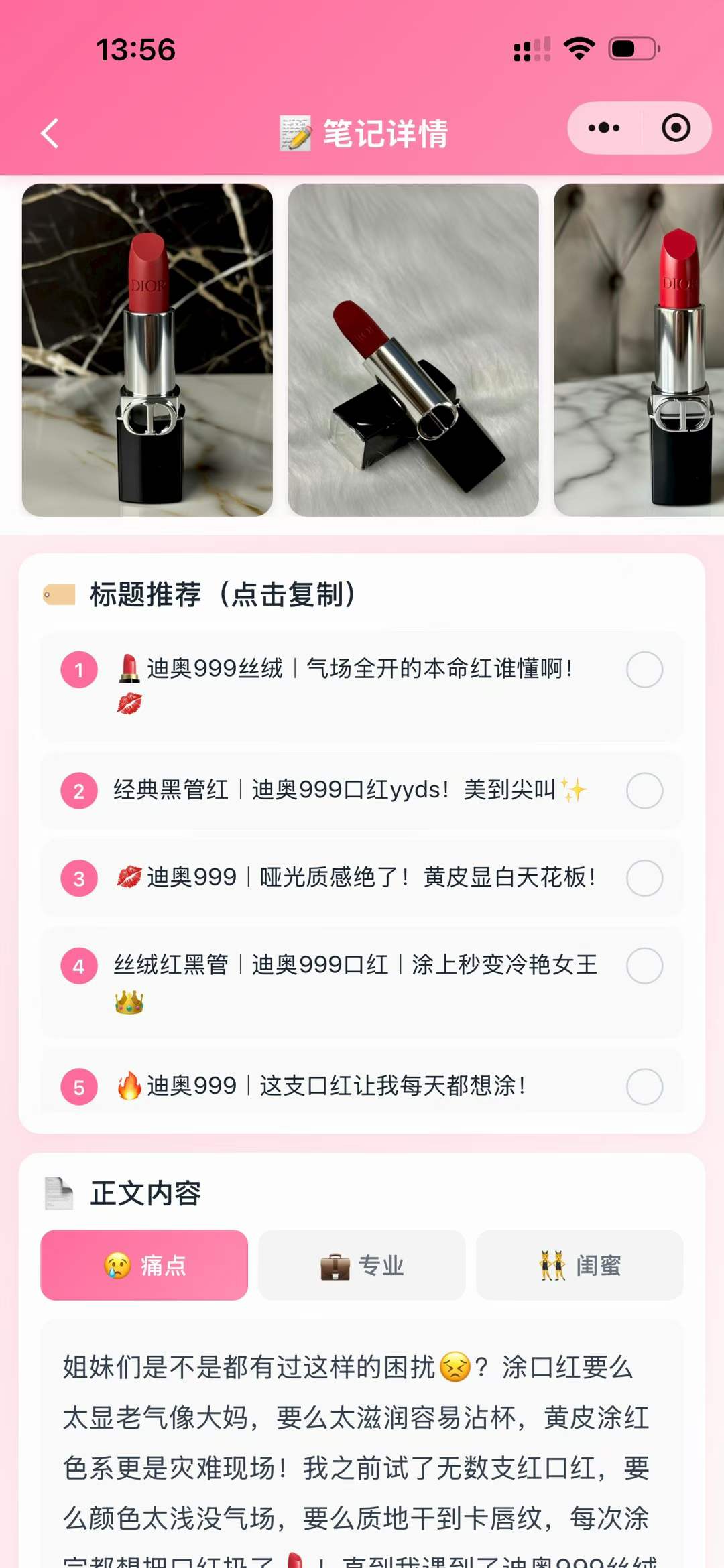724x1568 pixels.
Task: Open the mini program more options menu
Action: pos(604,128)
